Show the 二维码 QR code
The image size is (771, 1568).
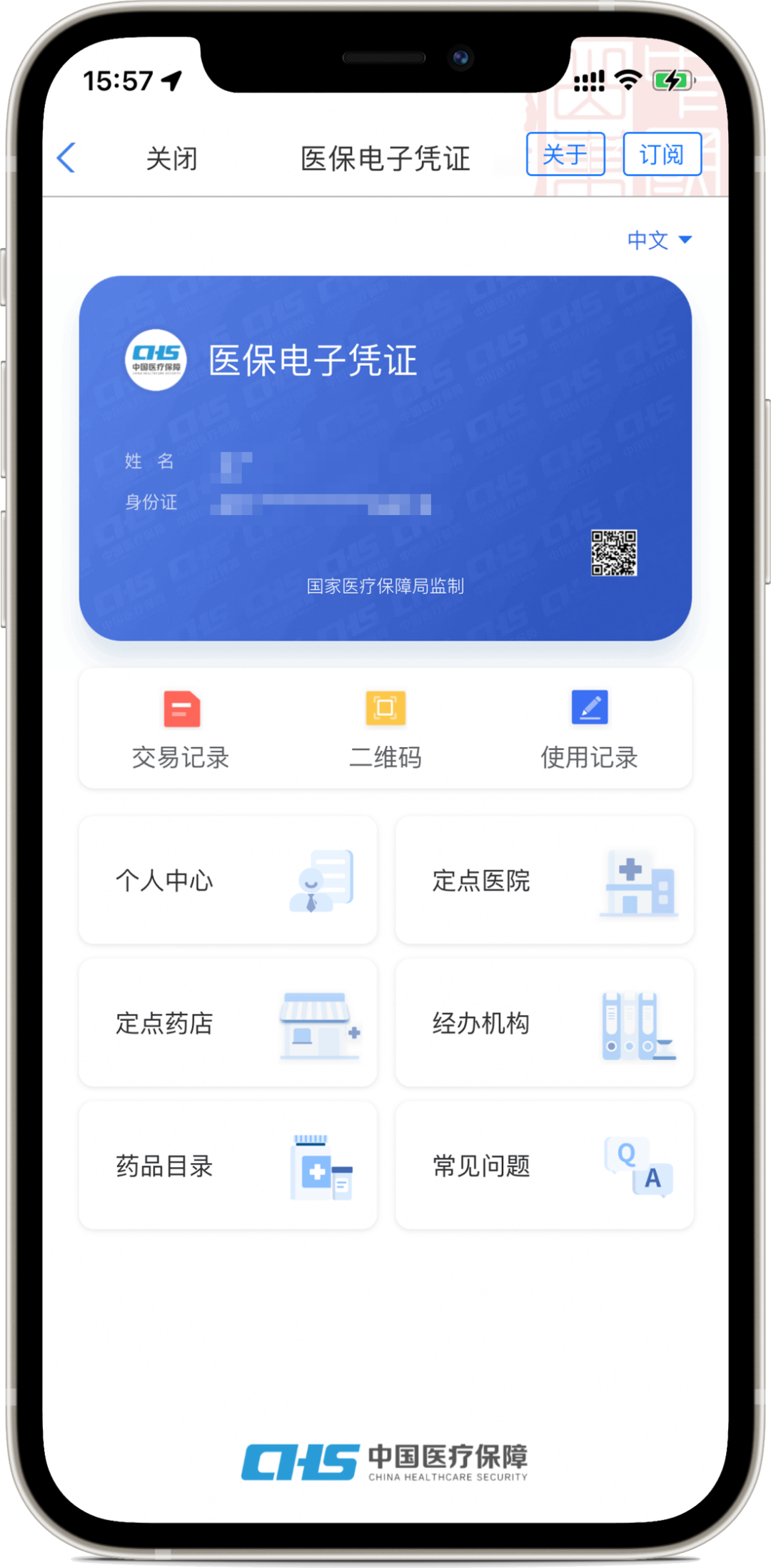(x=385, y=729)
